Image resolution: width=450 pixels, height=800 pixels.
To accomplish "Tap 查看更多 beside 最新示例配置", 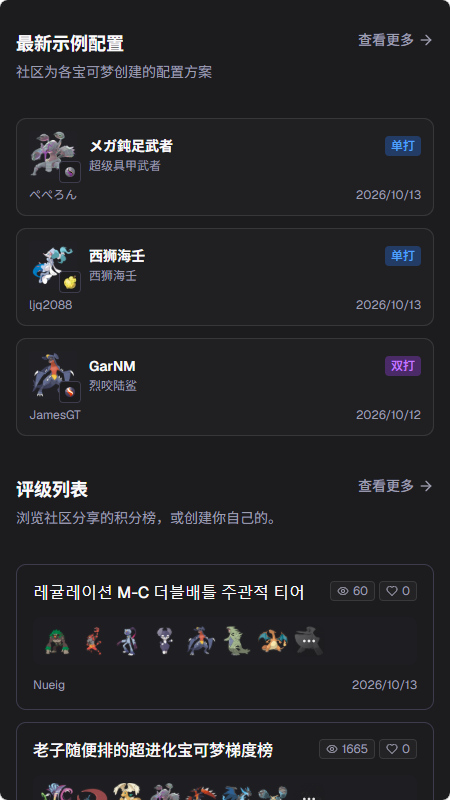I will 395,40.
